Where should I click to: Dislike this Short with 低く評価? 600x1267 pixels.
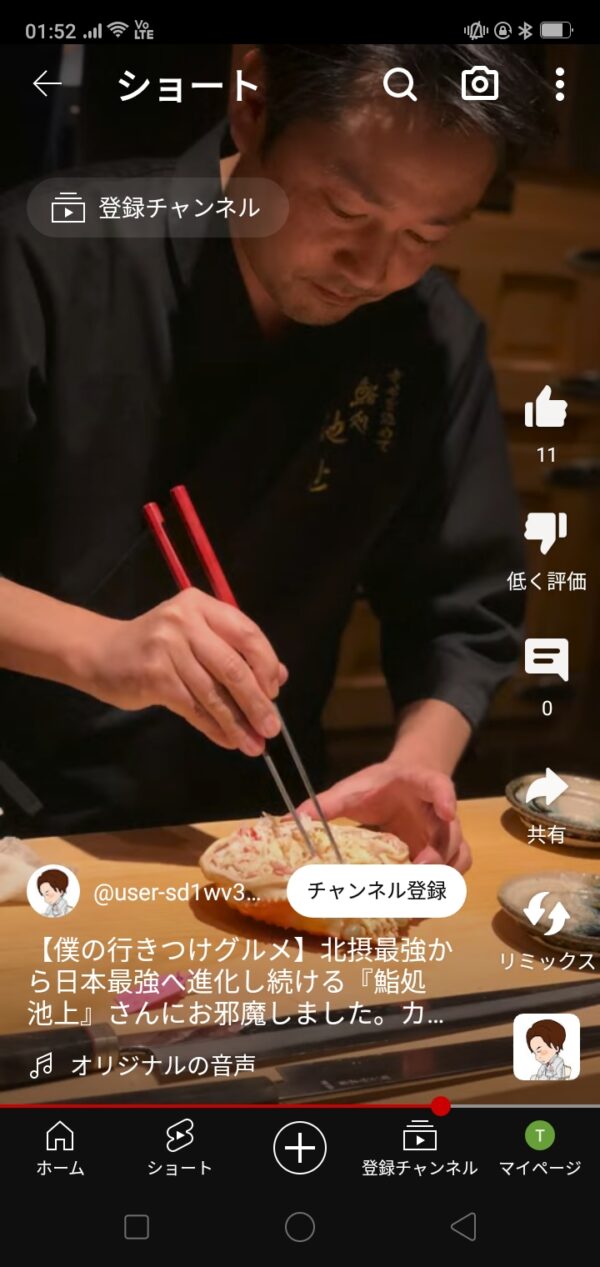pyautogui.click(x=546, y=534)
